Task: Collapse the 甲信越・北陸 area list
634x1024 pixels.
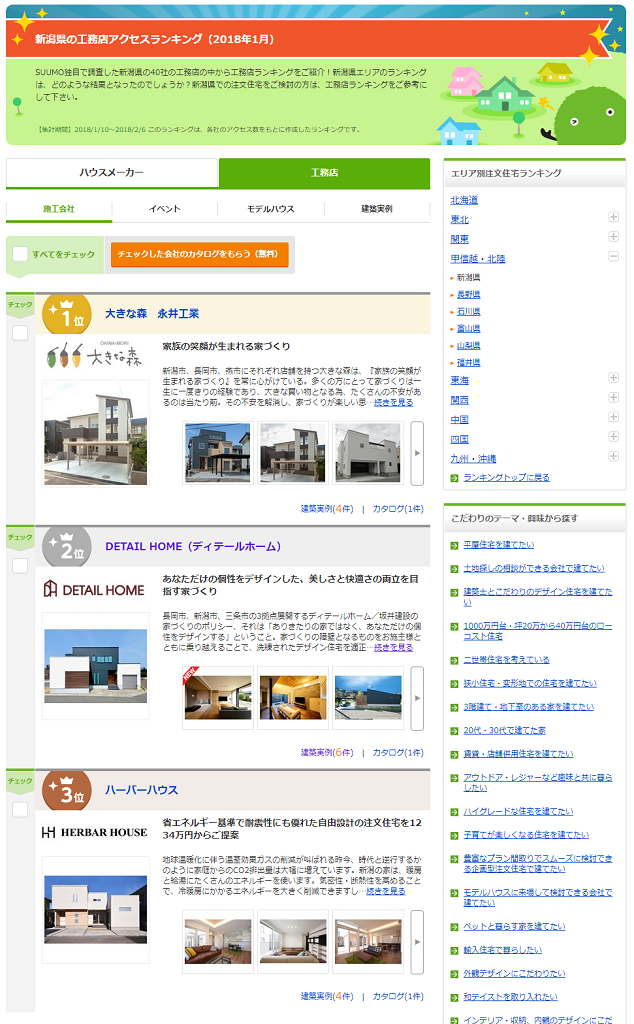Action: [613, 258]
